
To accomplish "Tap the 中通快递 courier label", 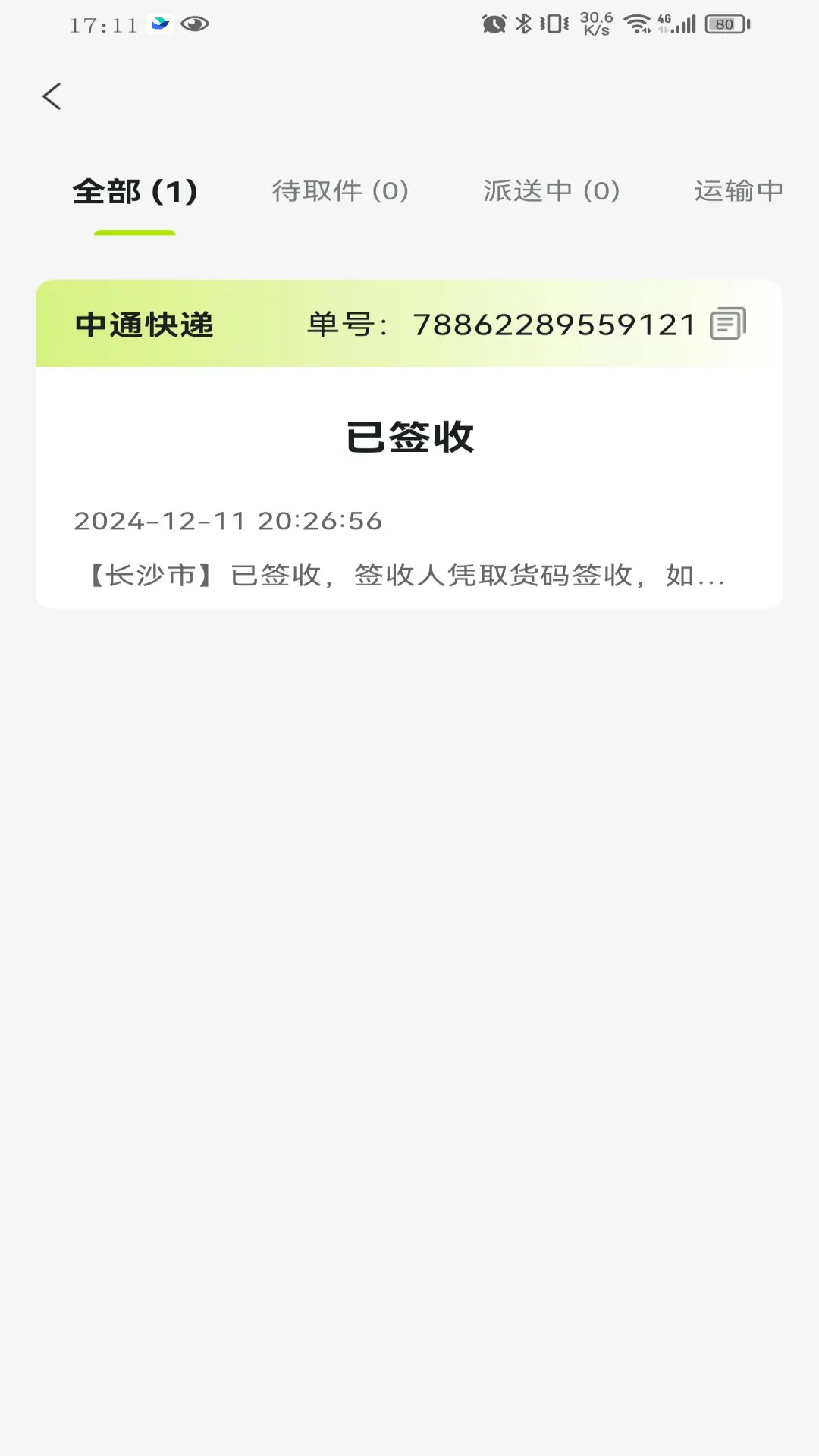I will (143, 325).
